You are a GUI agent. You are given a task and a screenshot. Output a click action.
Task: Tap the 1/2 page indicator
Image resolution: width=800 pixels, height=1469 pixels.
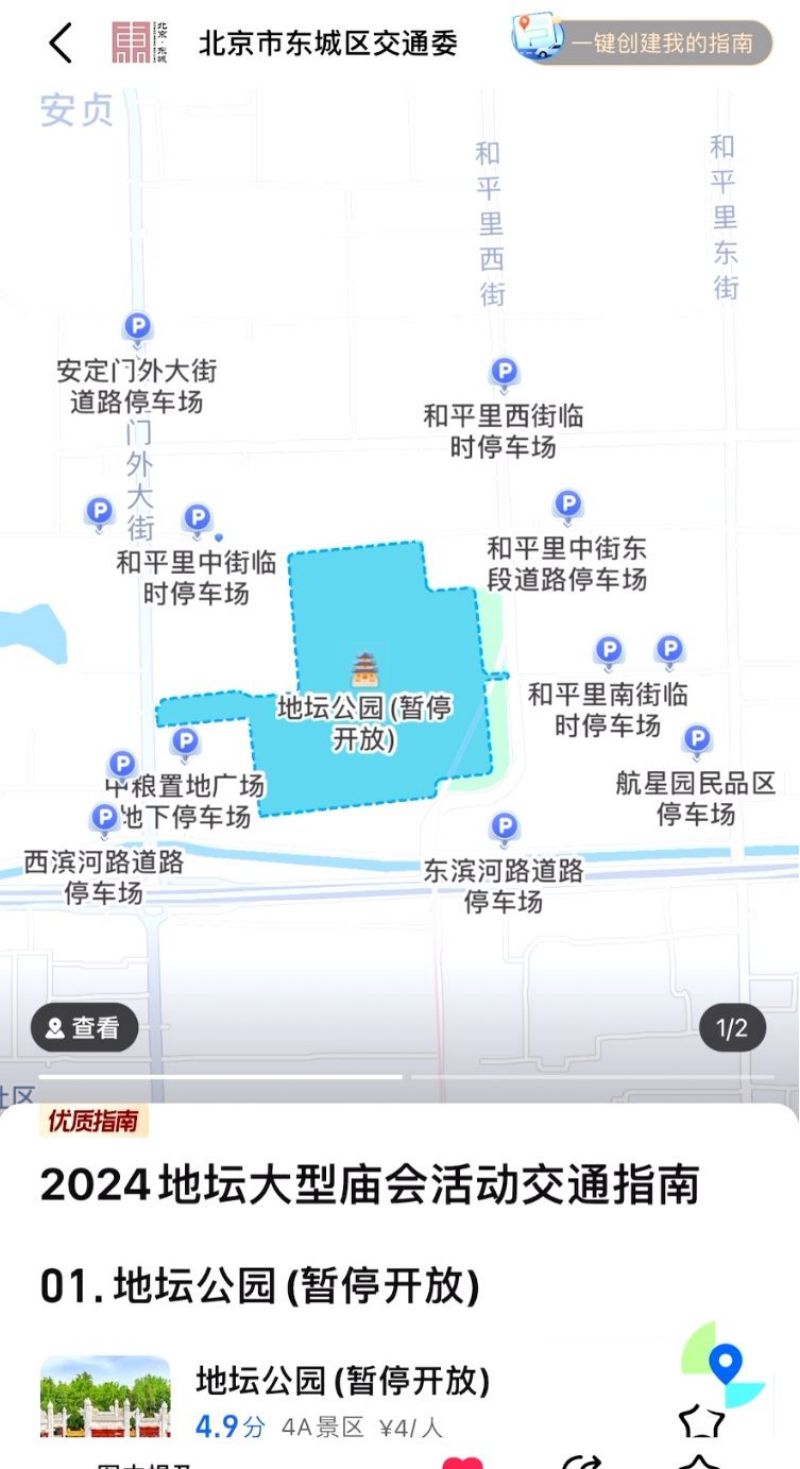click(732, 1028)
